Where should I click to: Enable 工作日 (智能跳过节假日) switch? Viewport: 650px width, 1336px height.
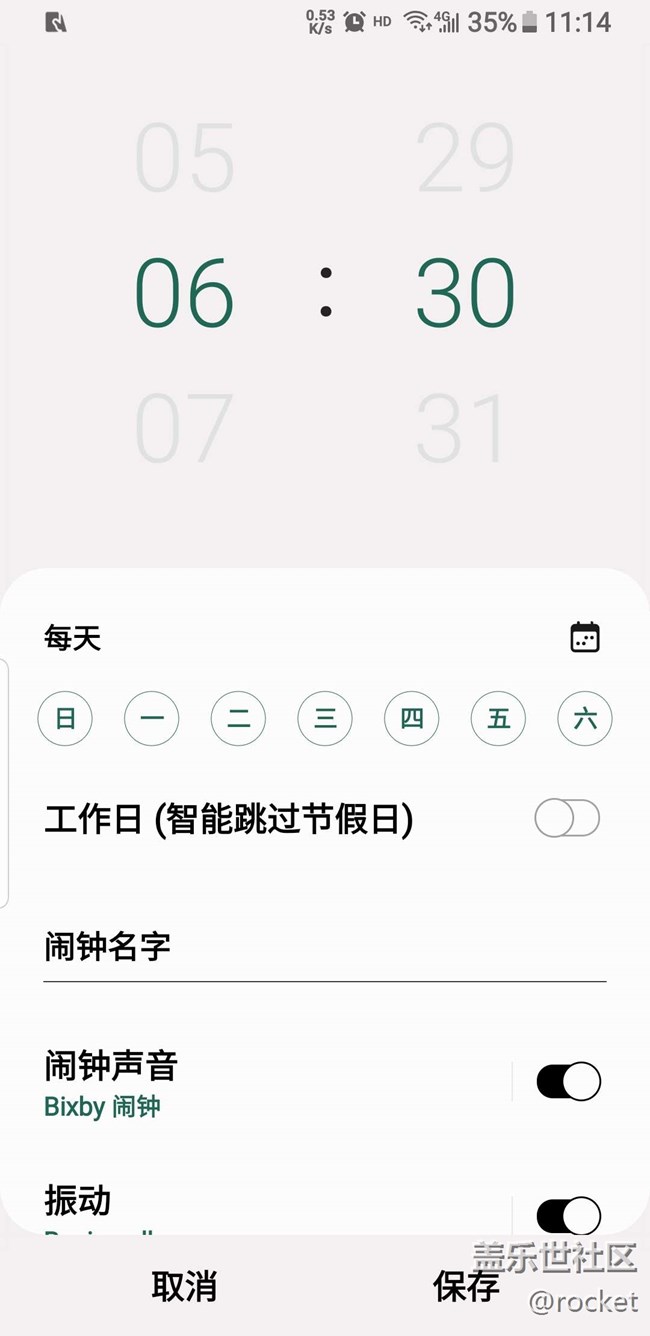pos(567,819)
